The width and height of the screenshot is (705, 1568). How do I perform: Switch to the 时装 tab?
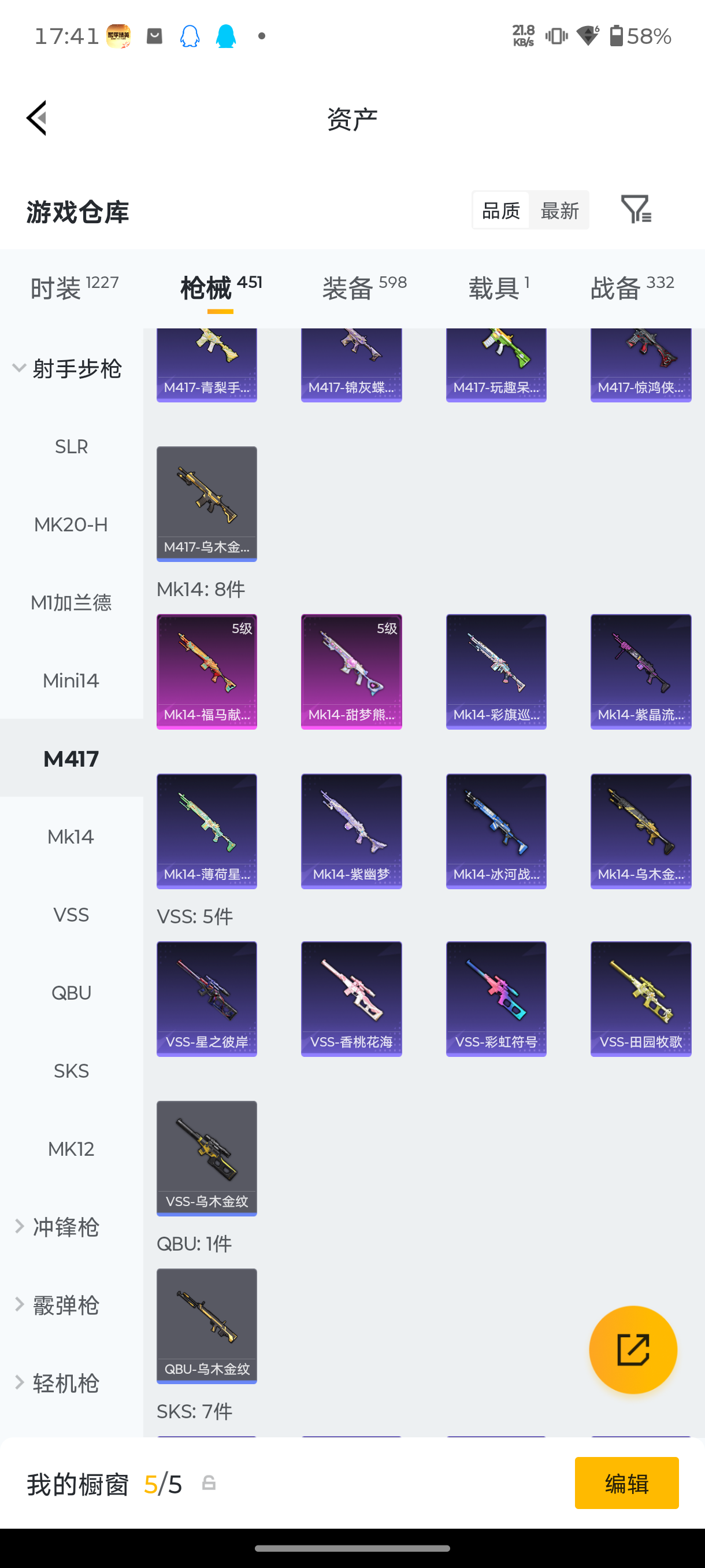pyautogui.click(x=74, y=287)
